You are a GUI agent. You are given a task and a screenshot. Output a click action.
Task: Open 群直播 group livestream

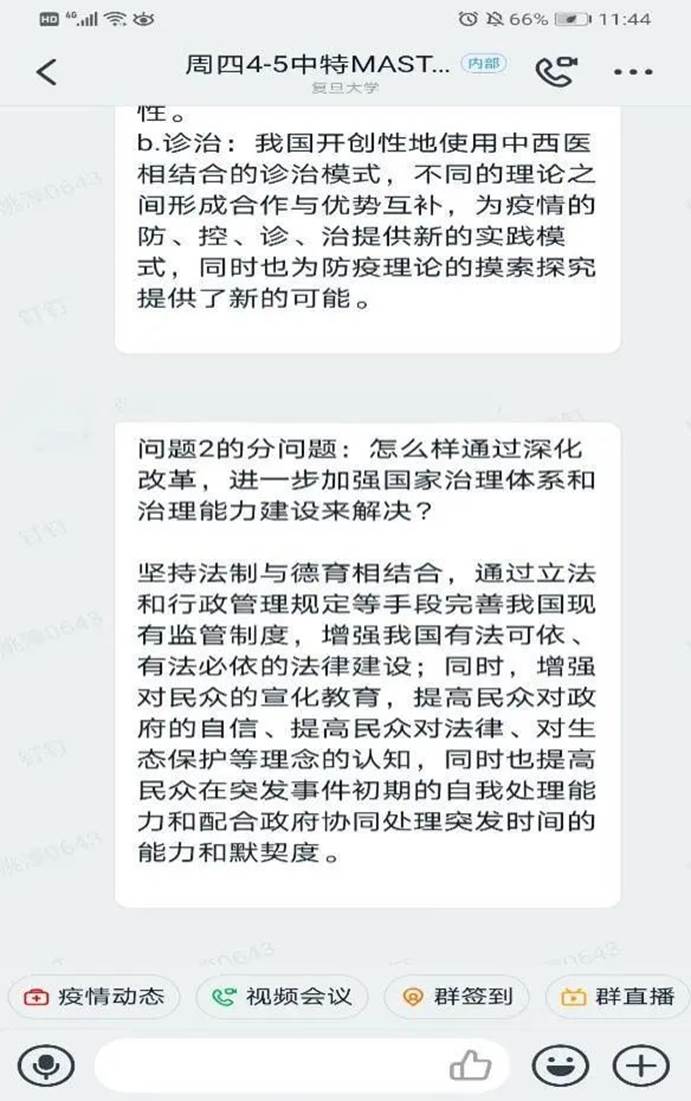tap(620, 996)
